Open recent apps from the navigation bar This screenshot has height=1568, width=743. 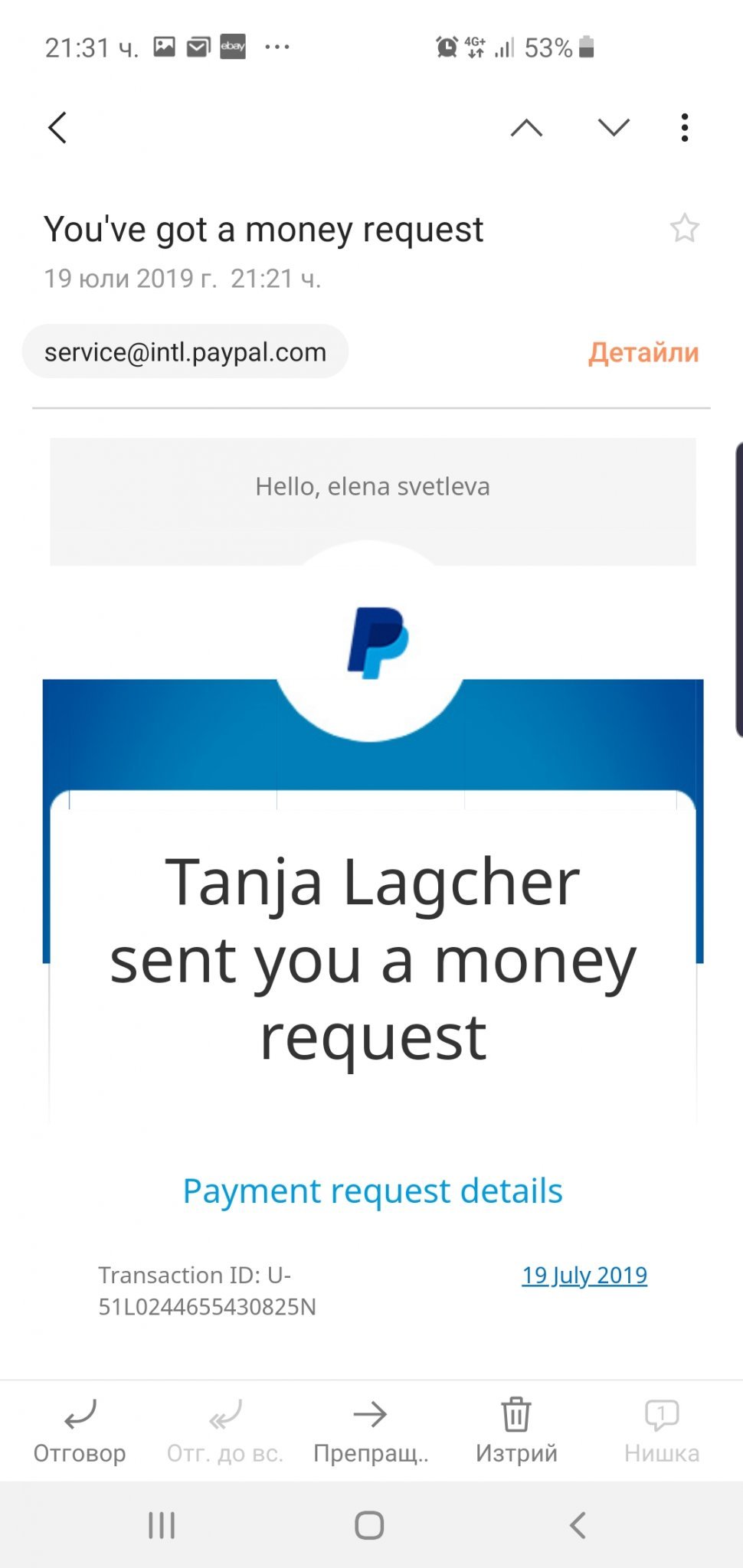(162, 1525)
